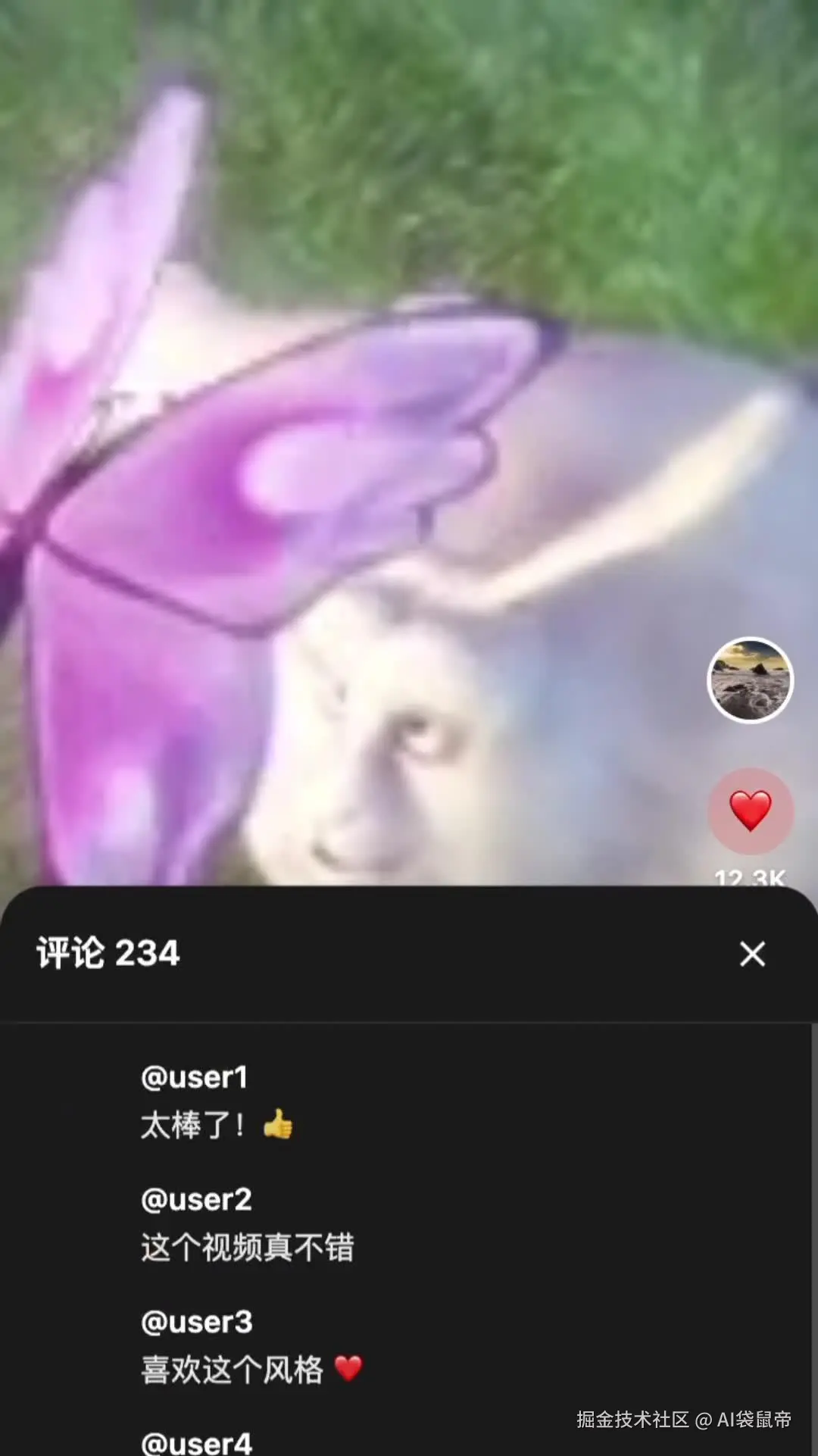Open @user2's profile
Viewport: 818px width, 1456px height.
198,1198
